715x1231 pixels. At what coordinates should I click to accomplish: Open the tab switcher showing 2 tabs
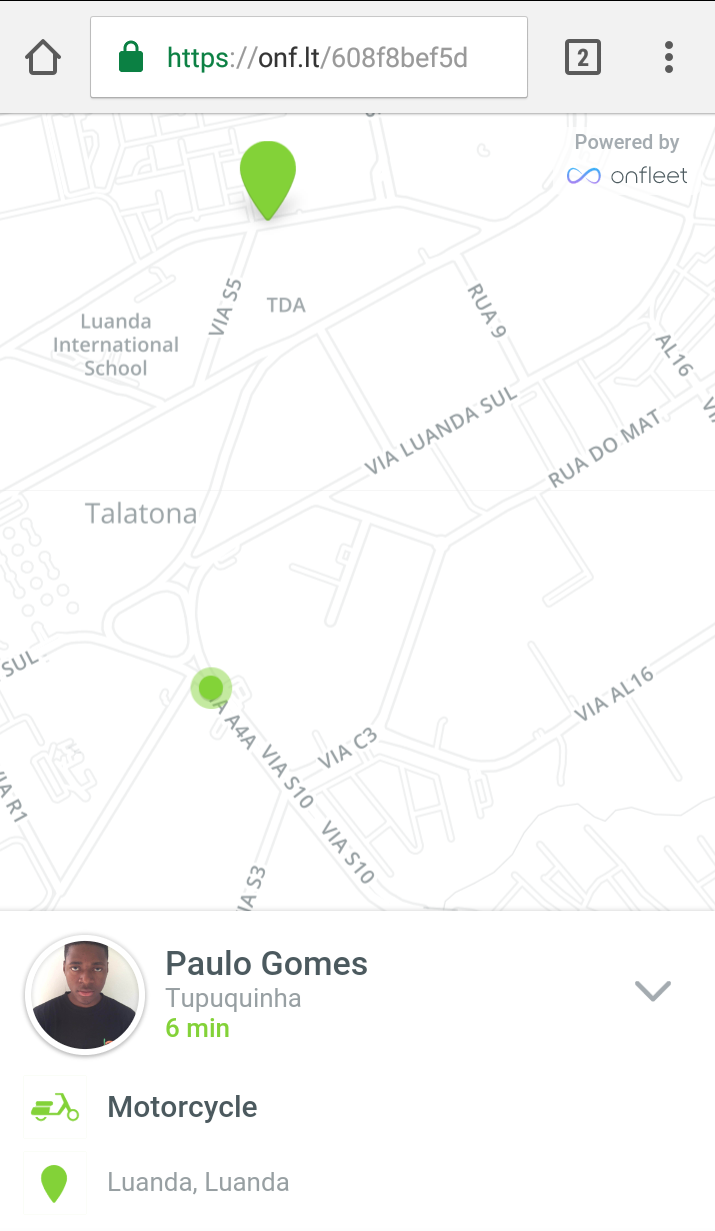(x=583, y=57)
